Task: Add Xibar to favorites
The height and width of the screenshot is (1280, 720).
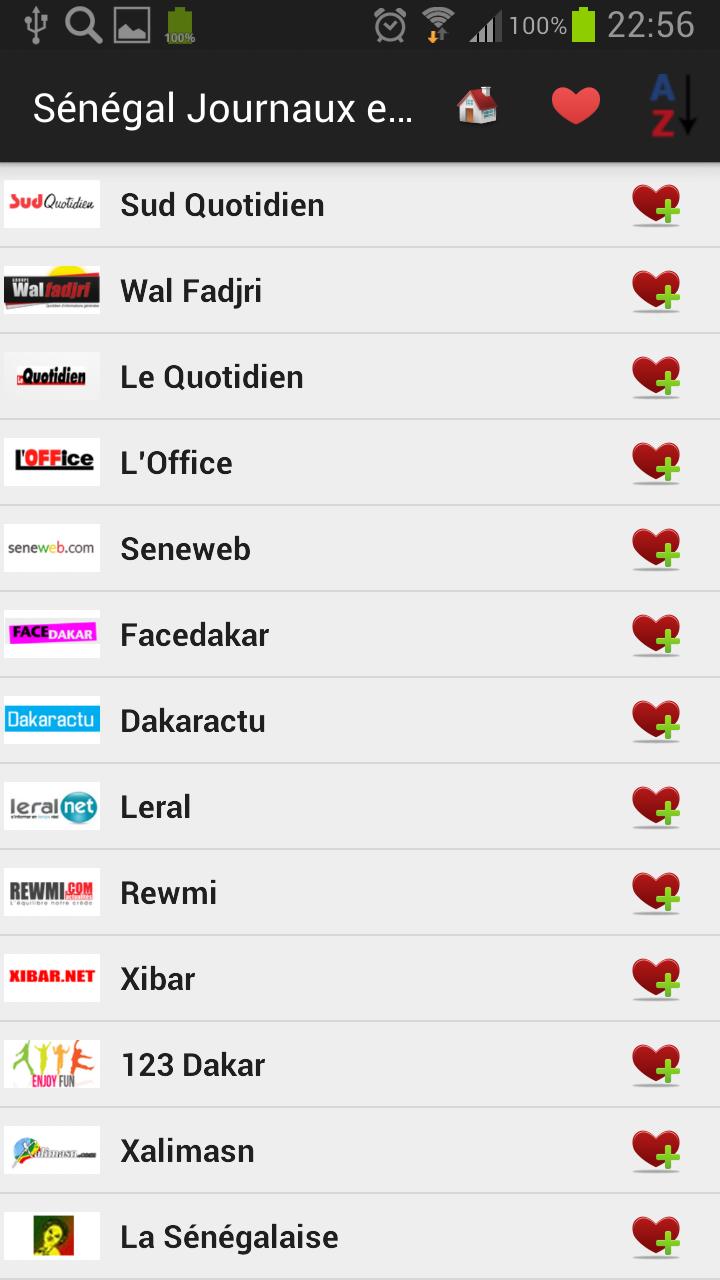Action: pos(656,979)
